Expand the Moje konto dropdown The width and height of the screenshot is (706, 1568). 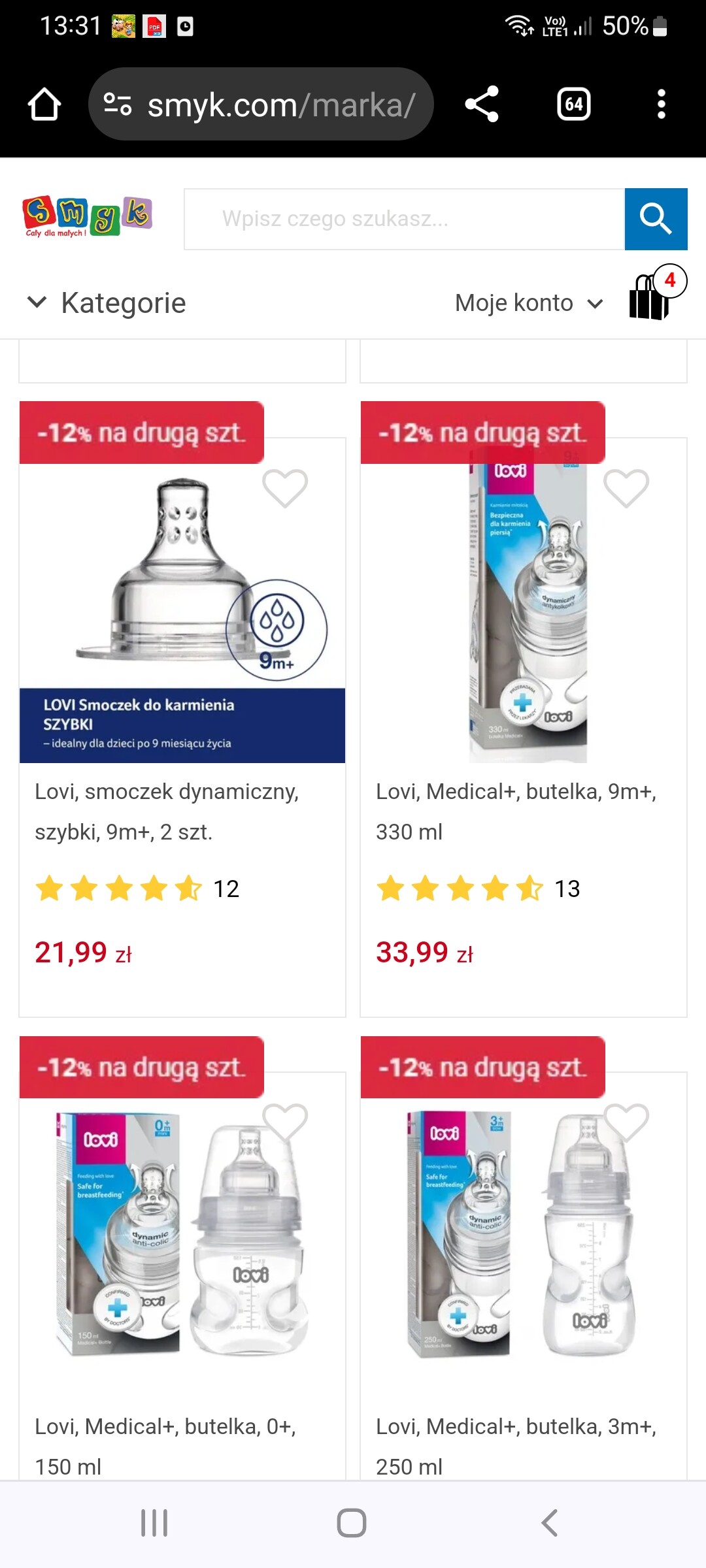pyautogui.click(x=528, y=303)
